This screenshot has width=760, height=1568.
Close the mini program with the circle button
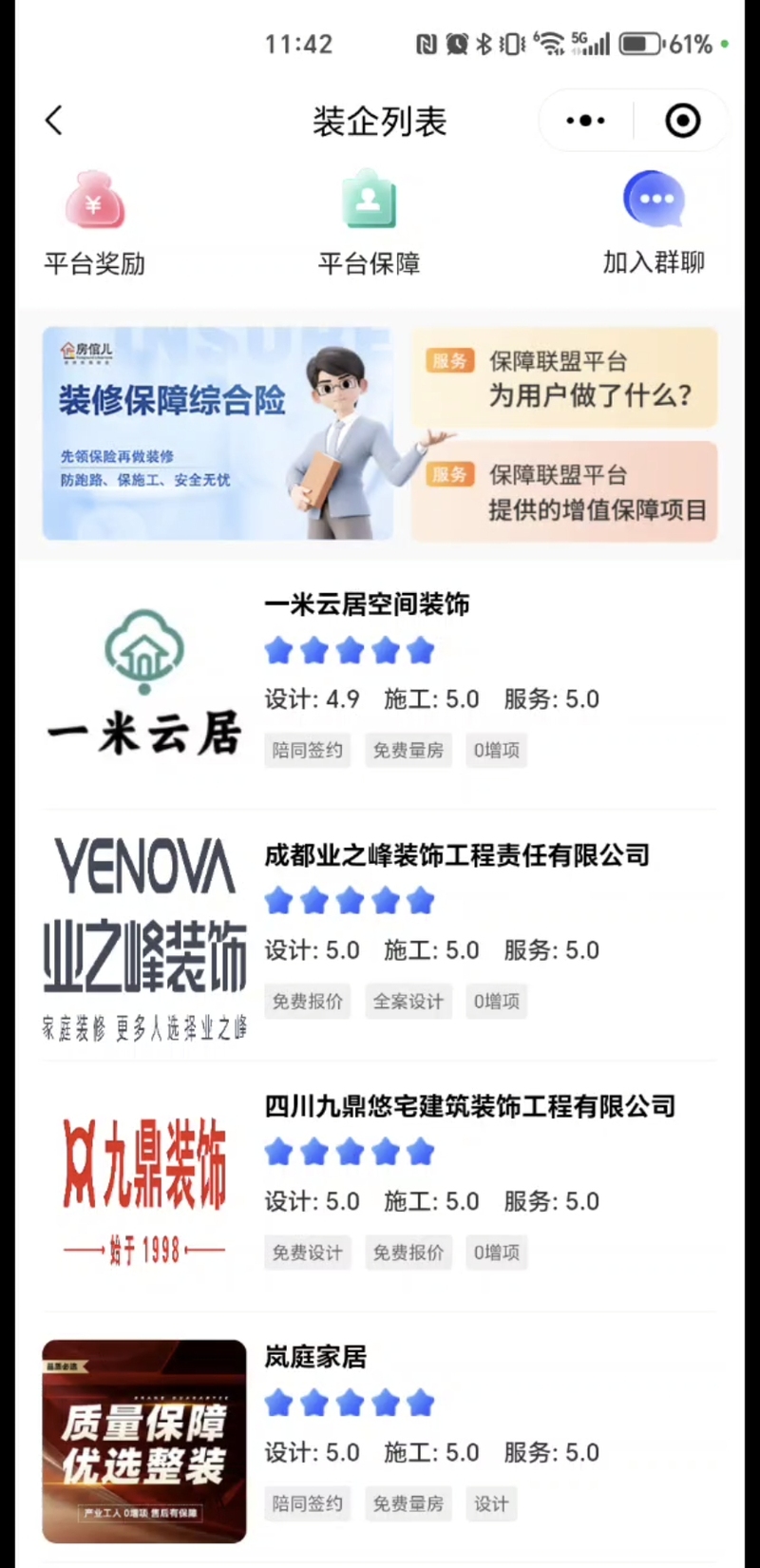[x=683, y=121]
